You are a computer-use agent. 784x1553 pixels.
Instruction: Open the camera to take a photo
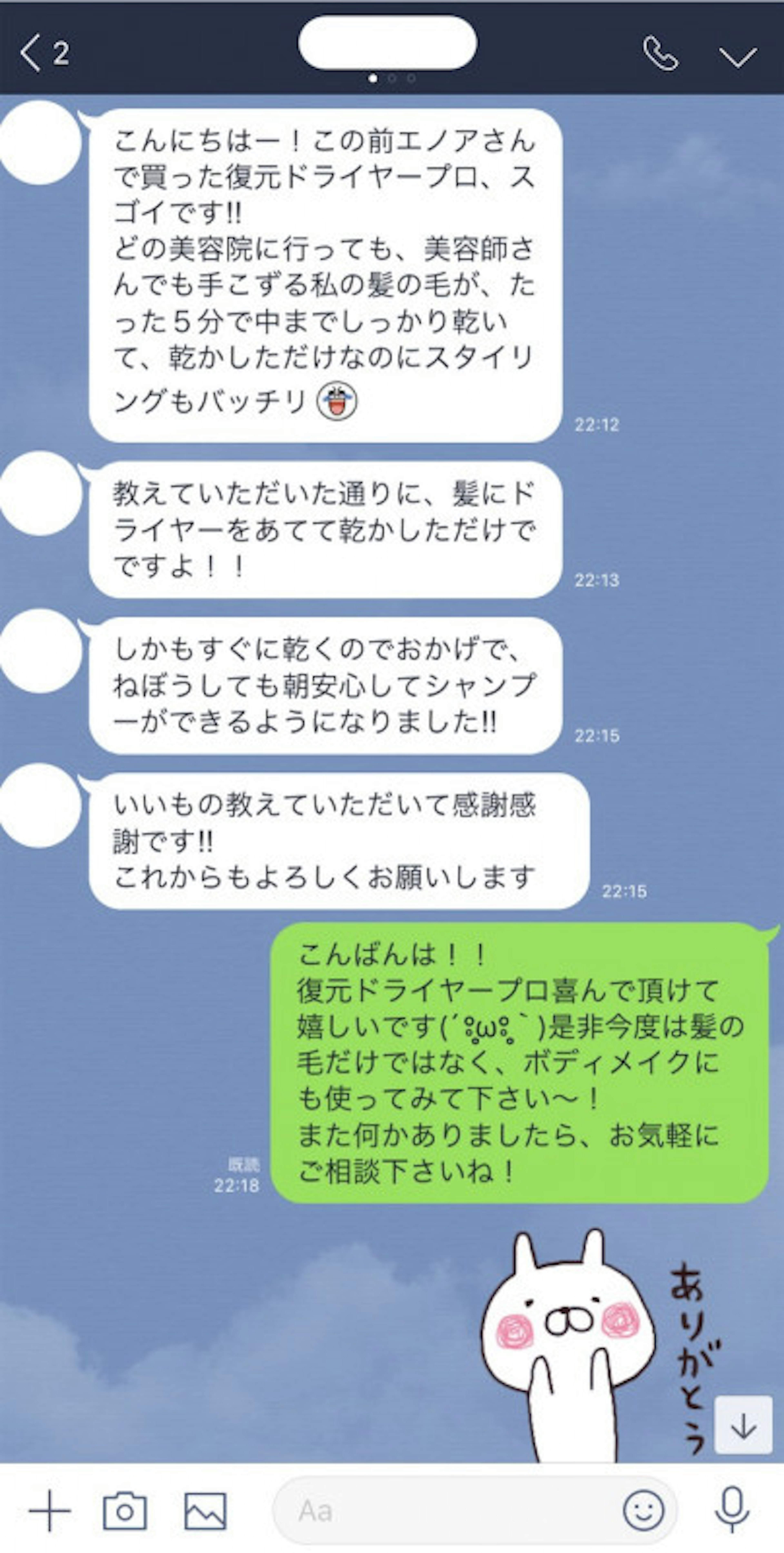point(125,1511)
